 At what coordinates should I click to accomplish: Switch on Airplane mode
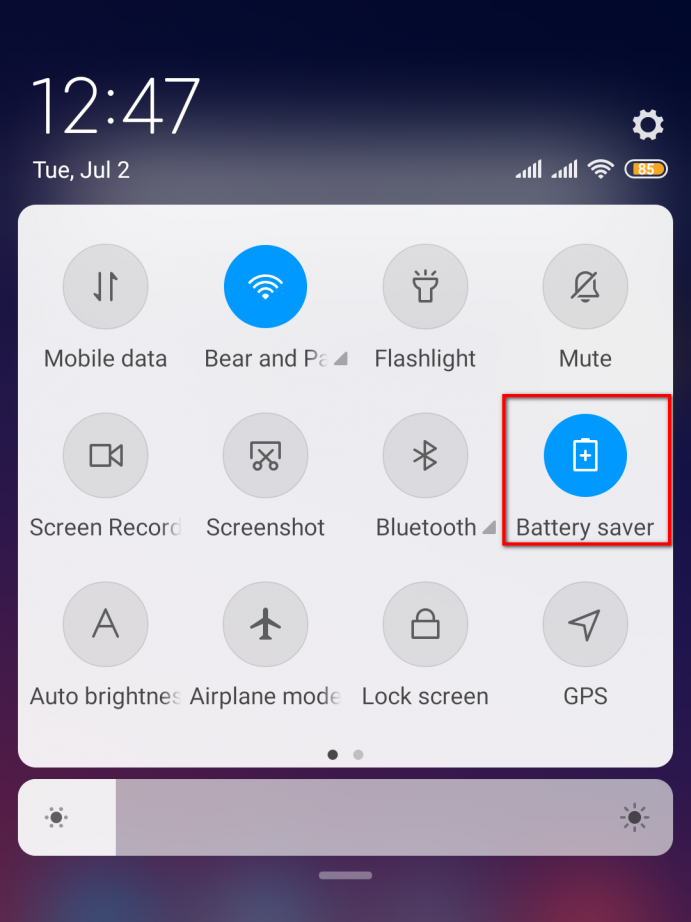[x=265, y=625]
